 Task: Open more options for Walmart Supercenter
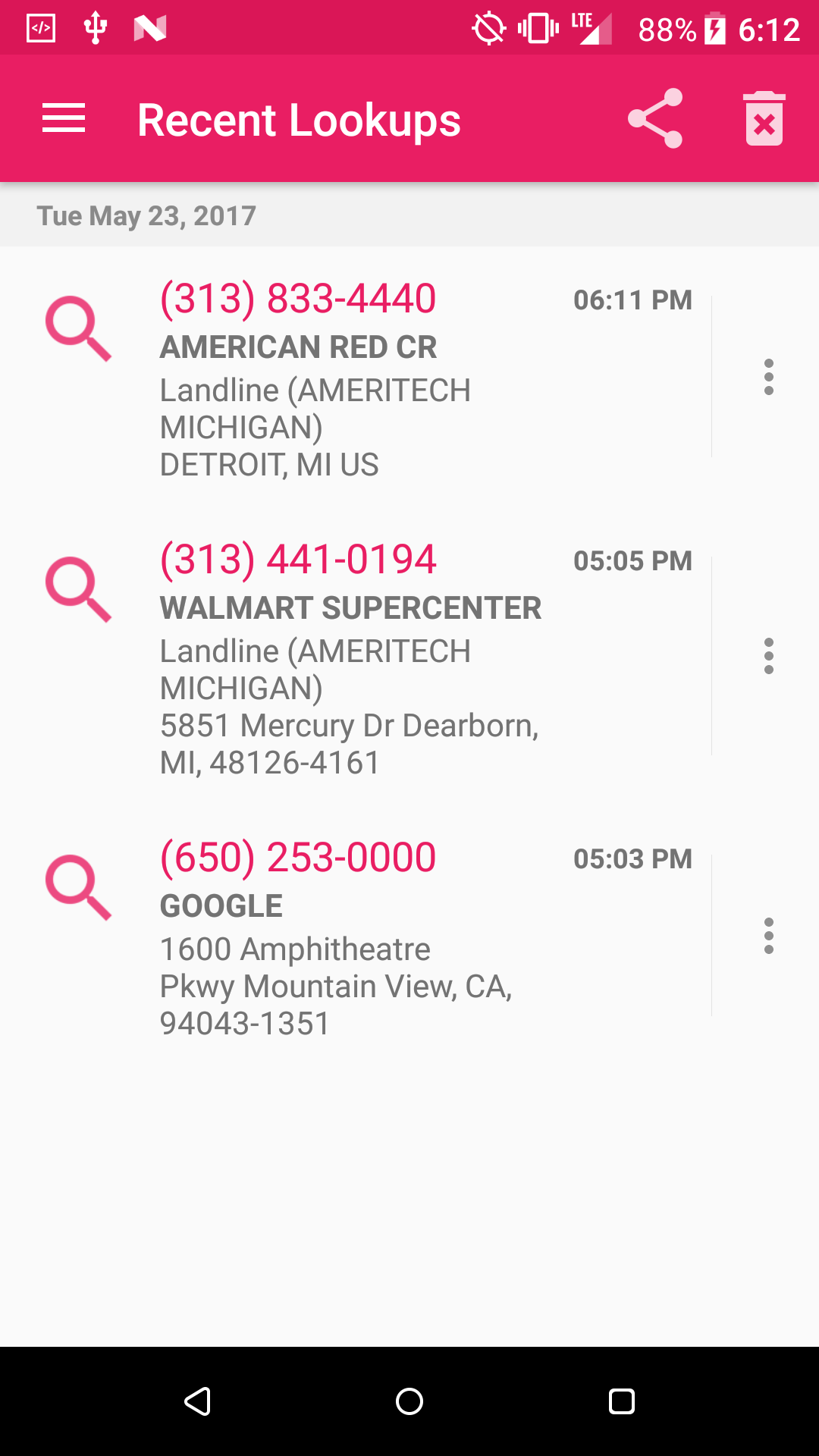pyautogui.click(x=768, y=656)
